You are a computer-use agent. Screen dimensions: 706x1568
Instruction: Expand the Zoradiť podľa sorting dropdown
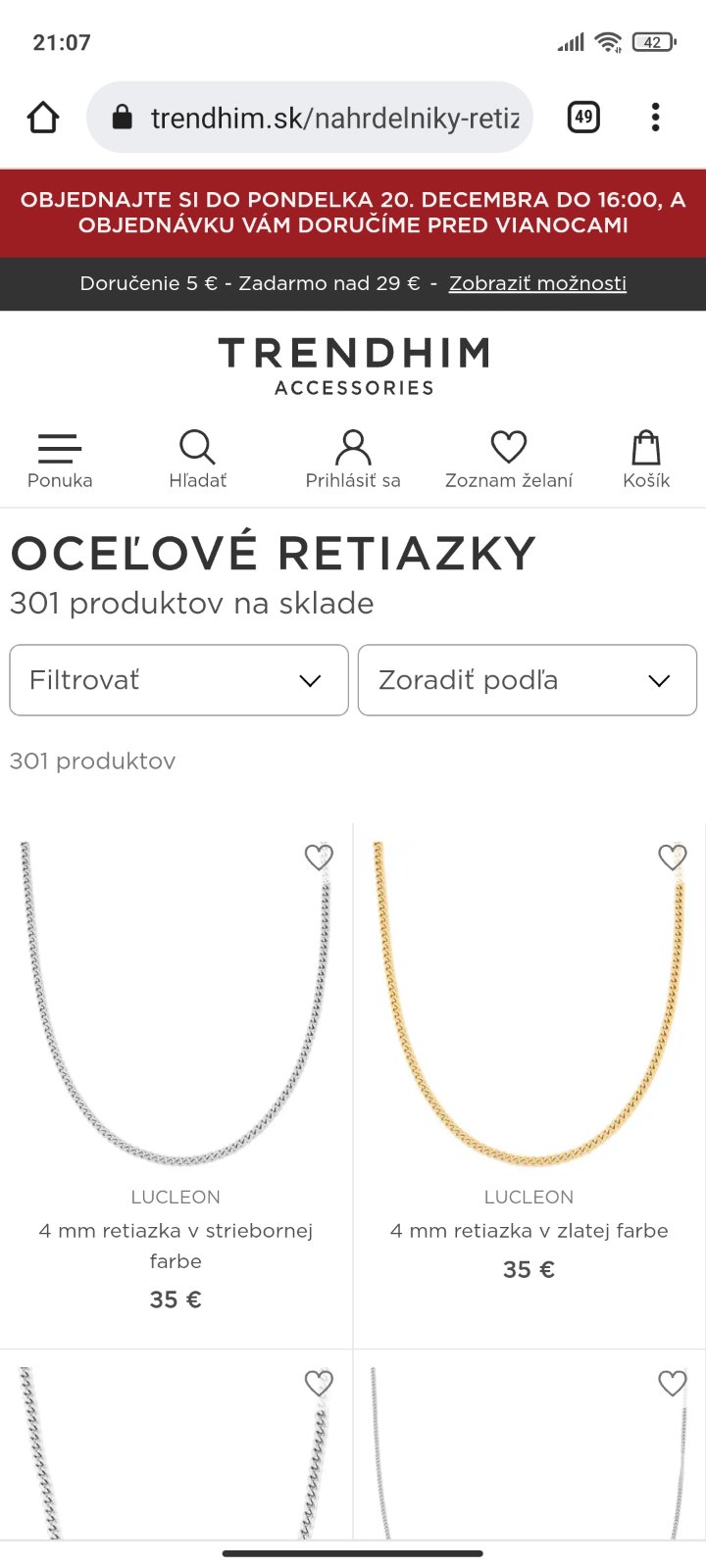528,680
